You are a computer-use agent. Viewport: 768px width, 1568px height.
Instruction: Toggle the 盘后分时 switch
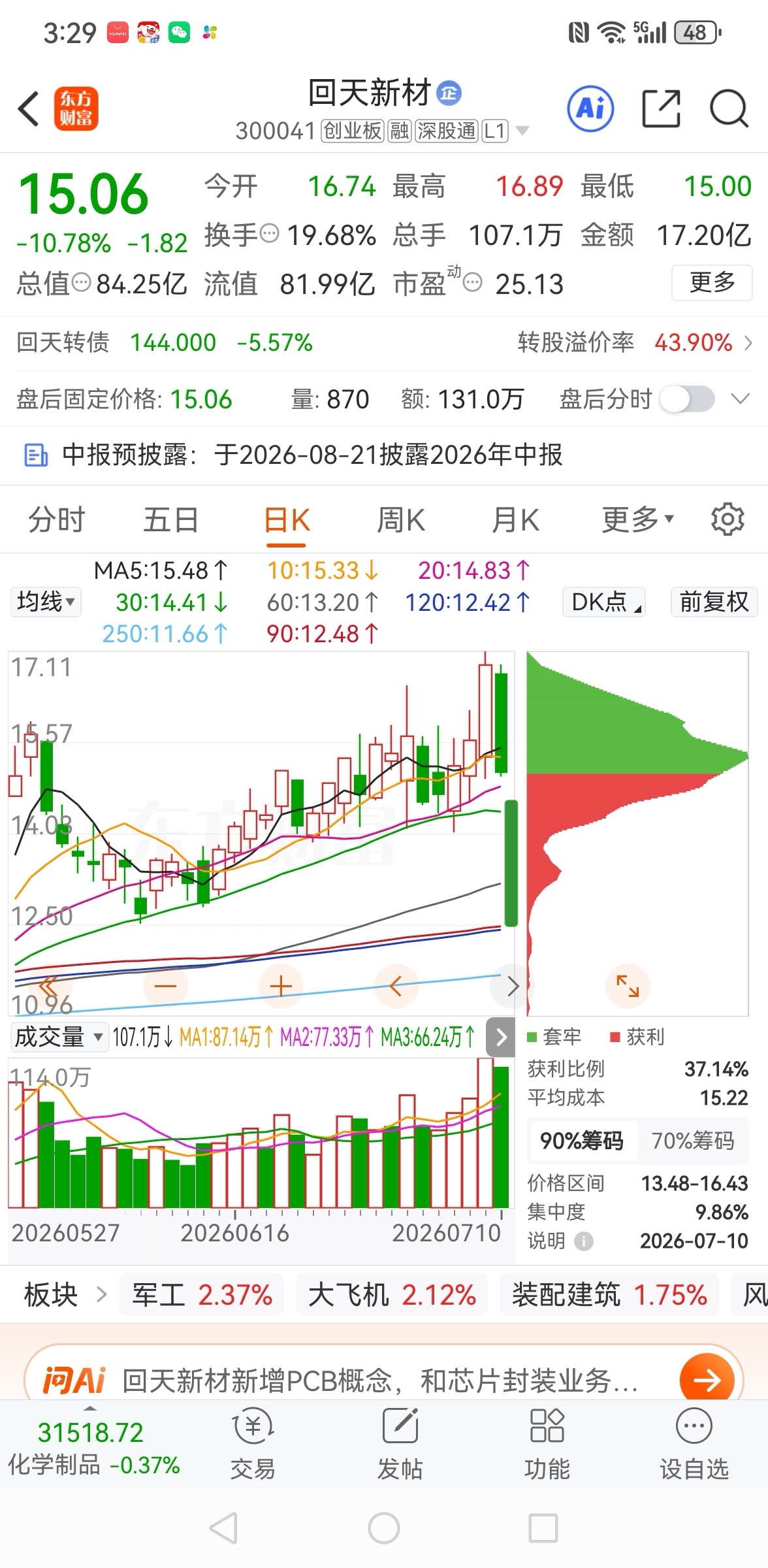(687, 399)
